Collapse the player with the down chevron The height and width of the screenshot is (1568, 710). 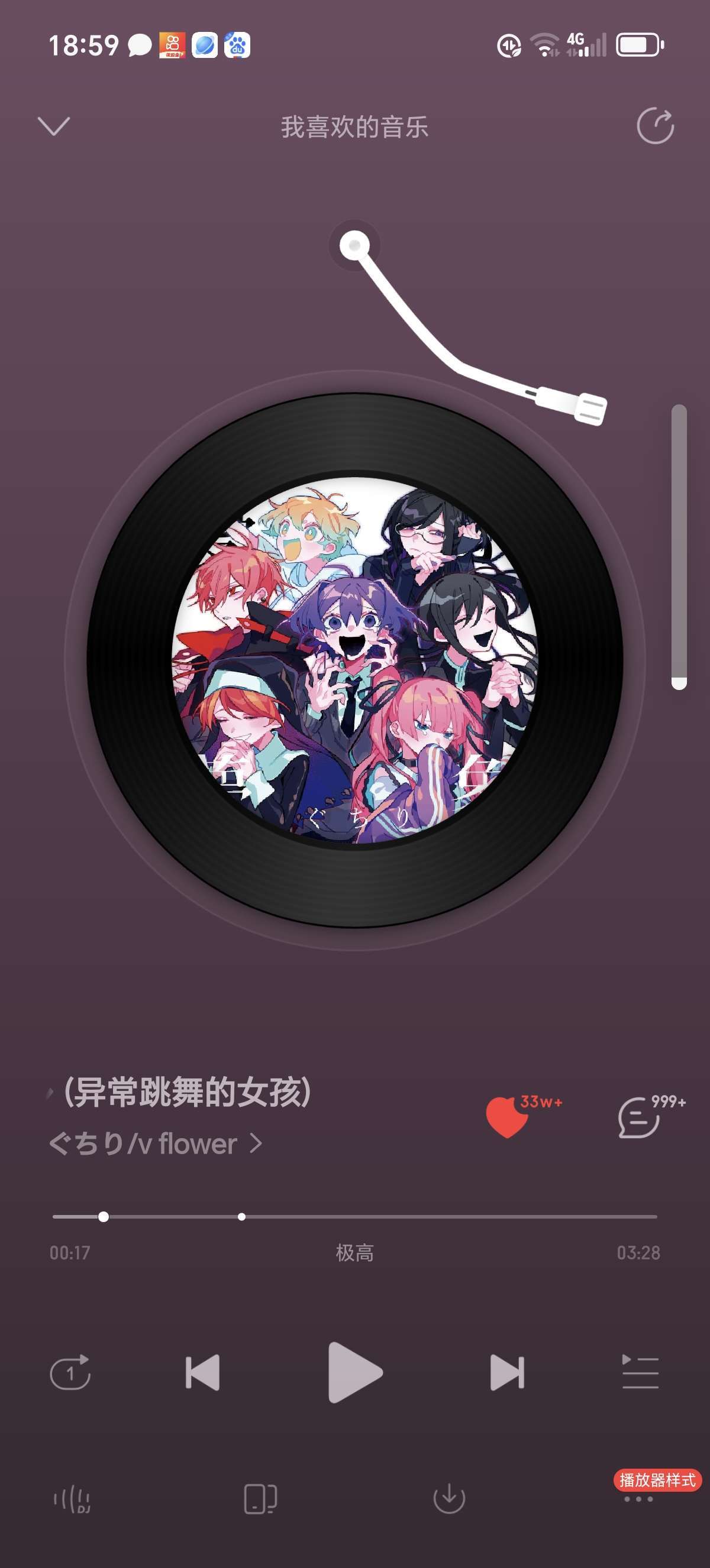(x=54, y=126)
